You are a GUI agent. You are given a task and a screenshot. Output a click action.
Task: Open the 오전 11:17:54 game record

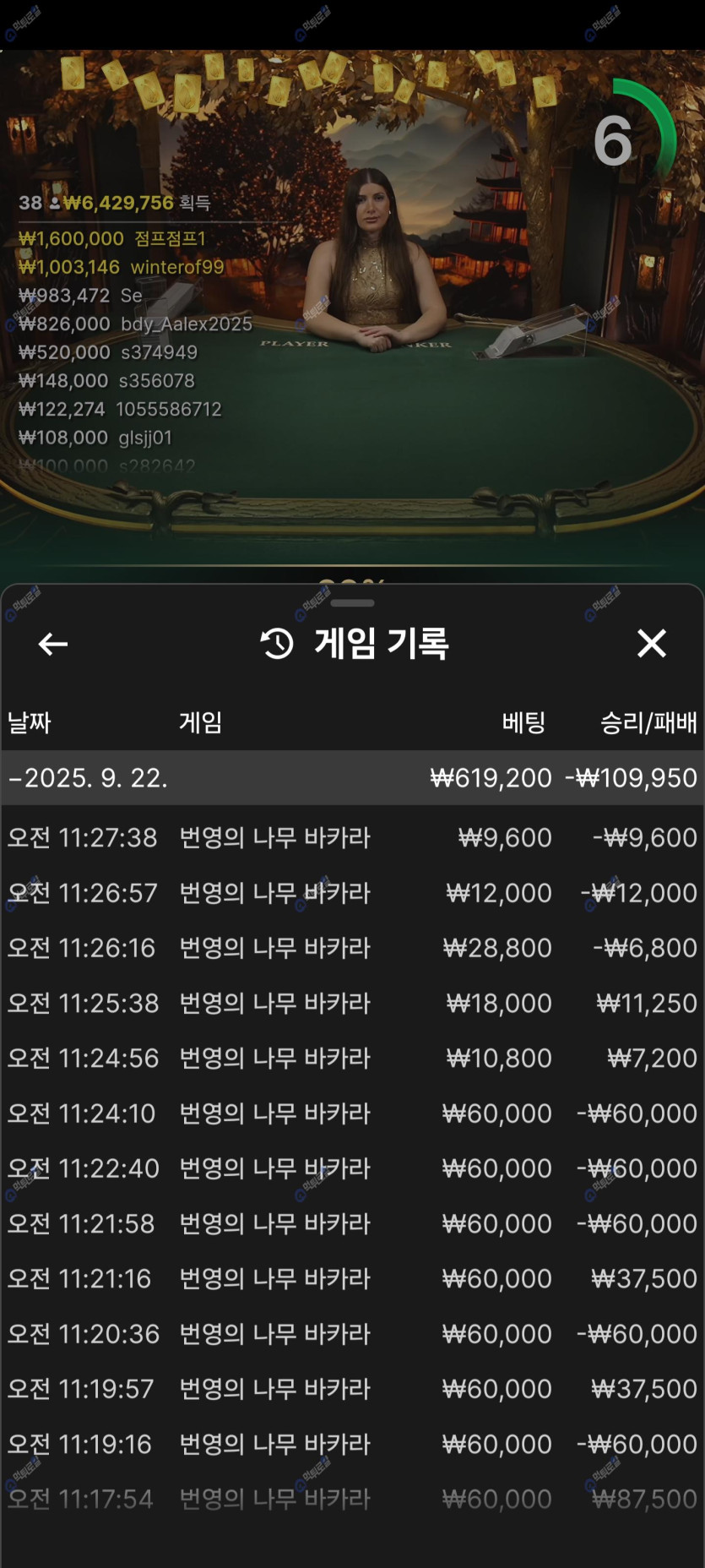[x=352, y=1499]
